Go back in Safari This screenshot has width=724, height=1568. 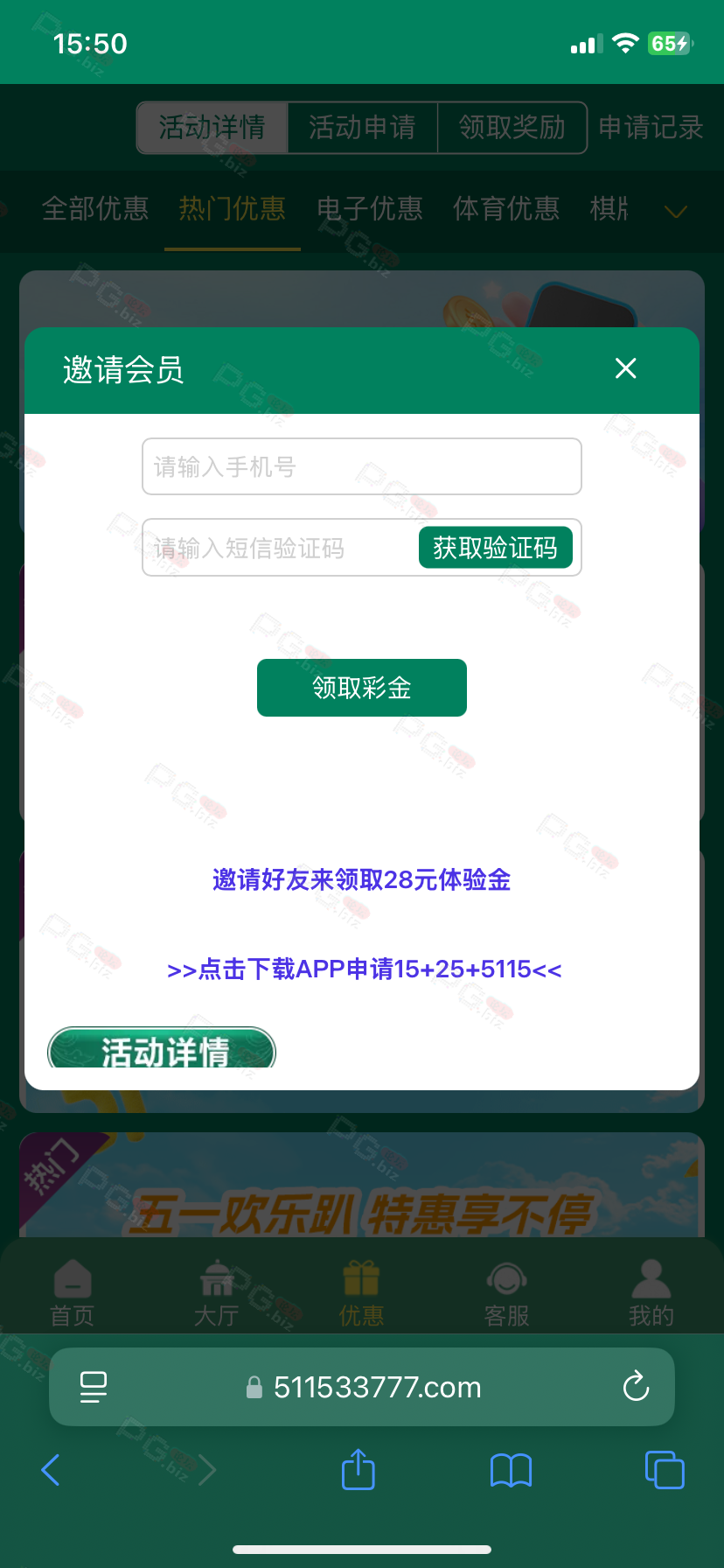(51, 1470)
